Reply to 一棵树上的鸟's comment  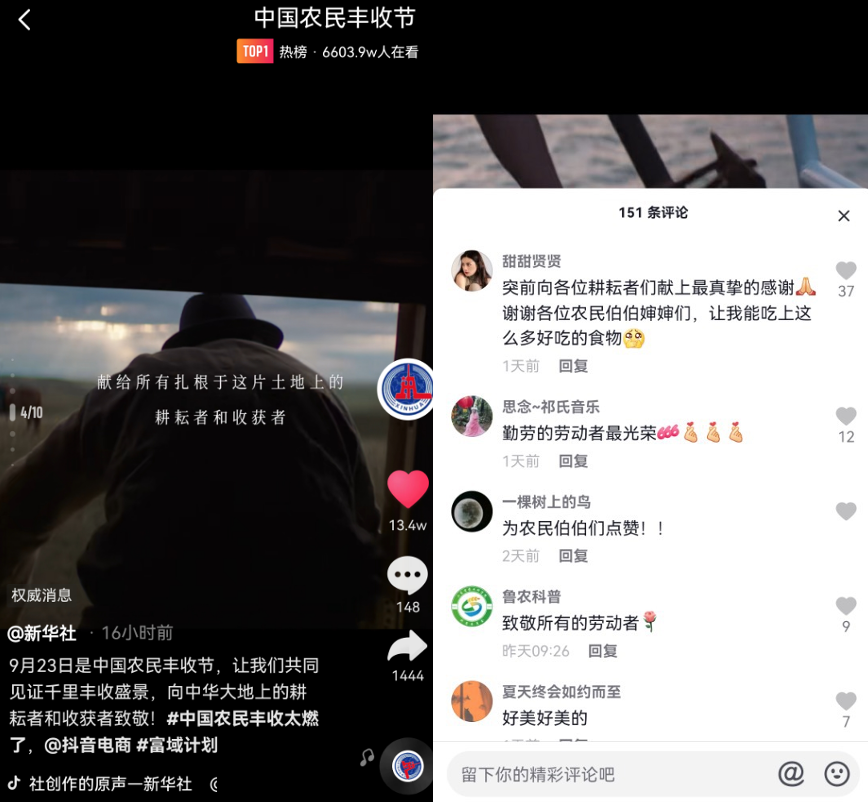pos(573,556)
